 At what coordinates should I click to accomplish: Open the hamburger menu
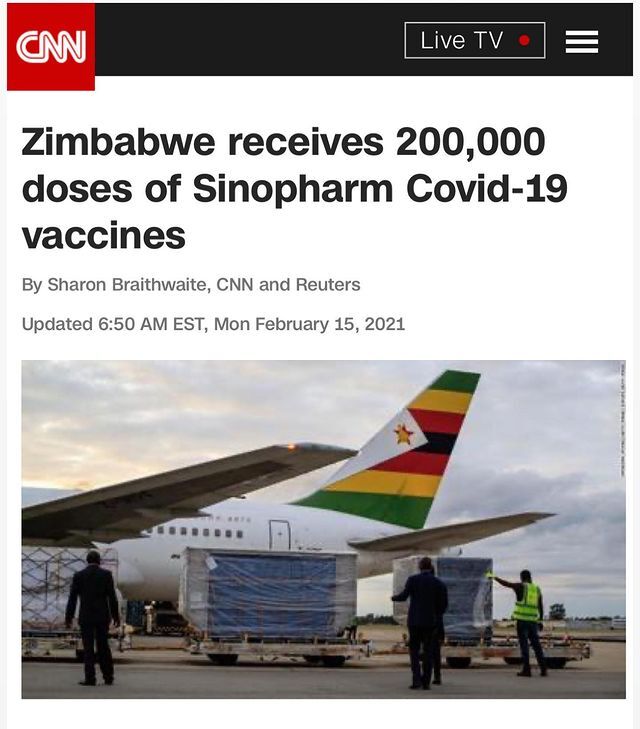(581, 41)
